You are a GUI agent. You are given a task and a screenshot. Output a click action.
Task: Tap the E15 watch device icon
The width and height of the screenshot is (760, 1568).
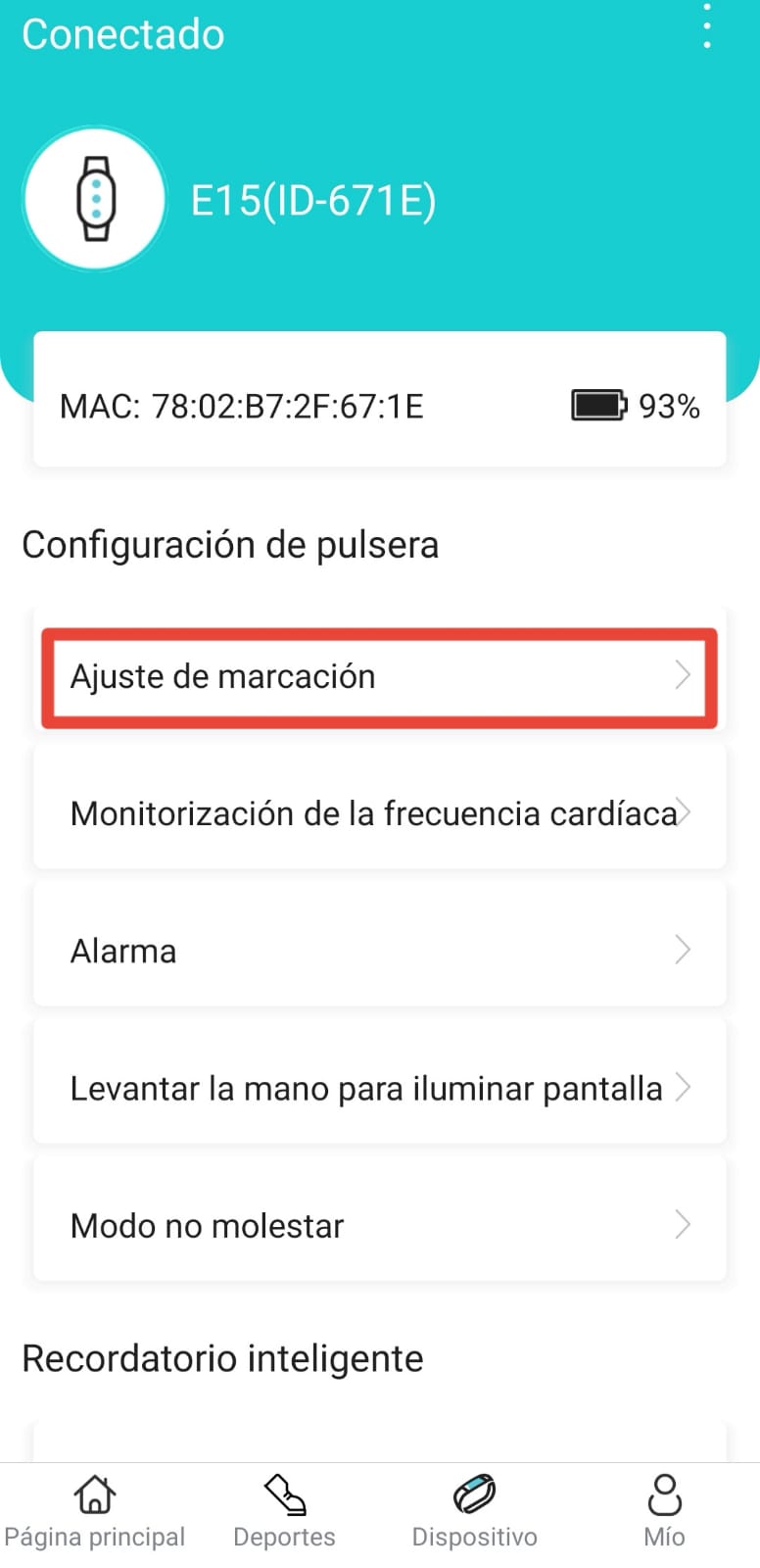(x=95, y=199)
